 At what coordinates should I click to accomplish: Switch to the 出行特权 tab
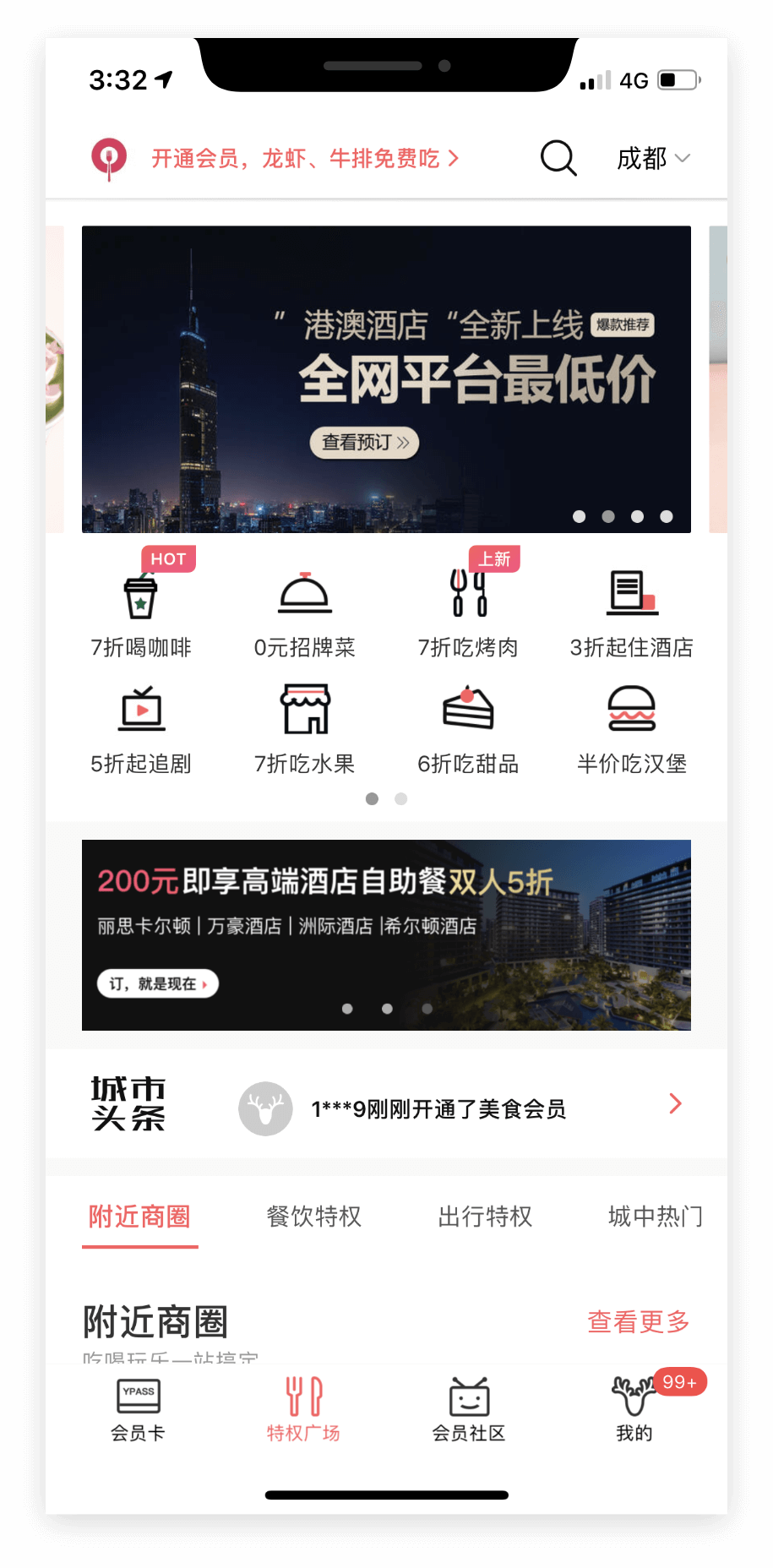485,1217
